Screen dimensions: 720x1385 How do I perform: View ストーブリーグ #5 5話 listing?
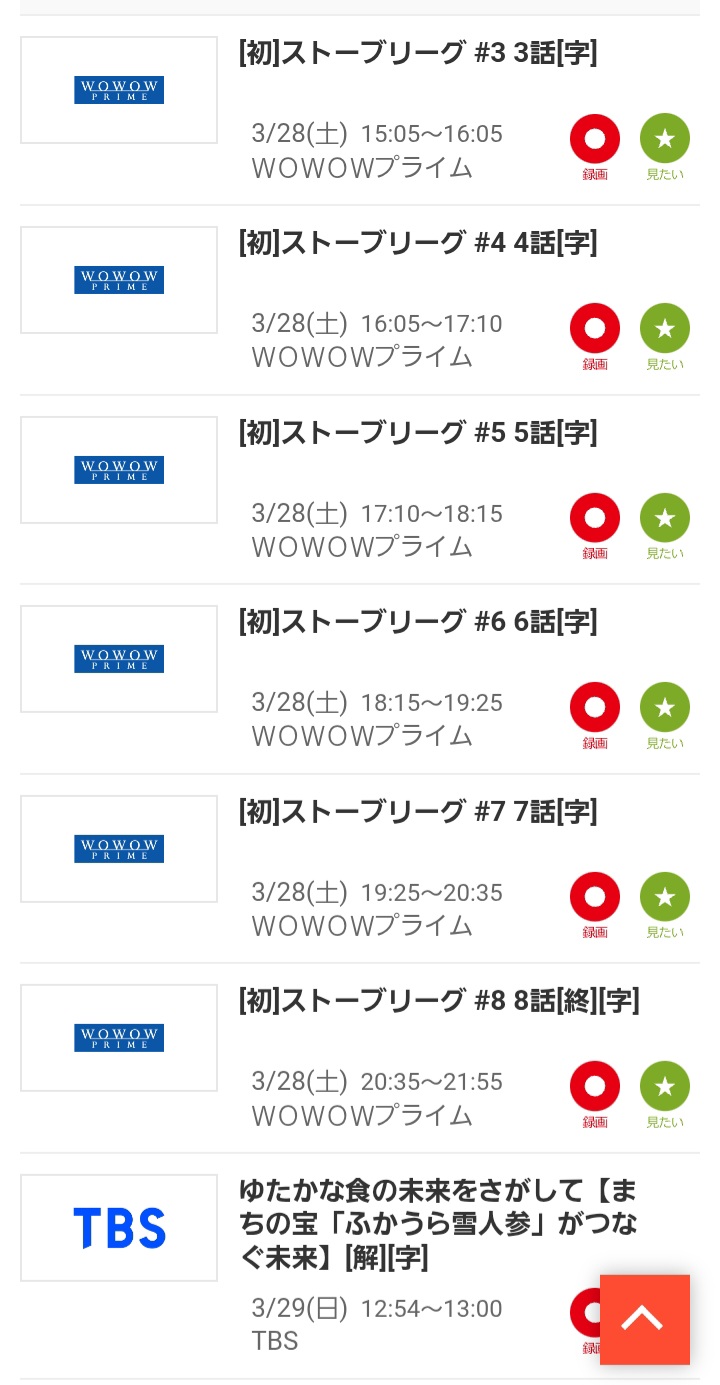click(x=418, y=432)
